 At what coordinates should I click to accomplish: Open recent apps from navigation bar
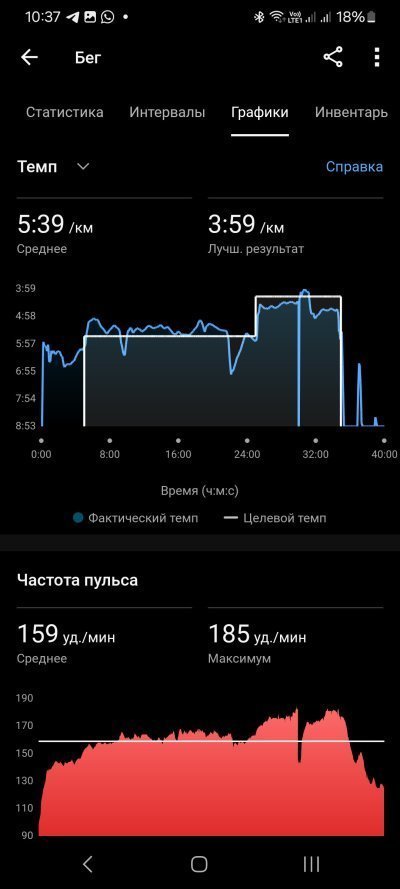tap(311, 864)
